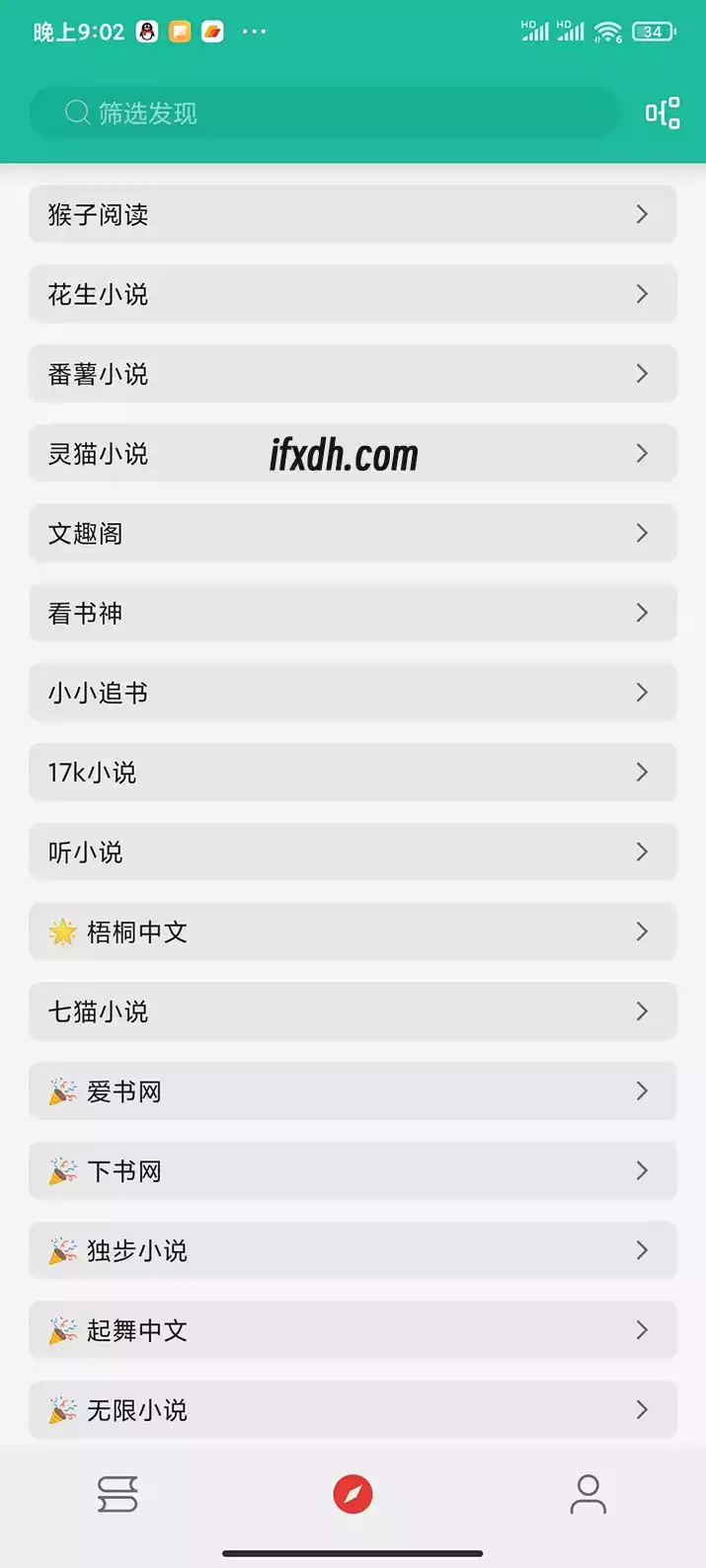The height and width of the screenshot is (1568, 706).
Task: Open the 无限小说 source
Action: pos(353,1410)
